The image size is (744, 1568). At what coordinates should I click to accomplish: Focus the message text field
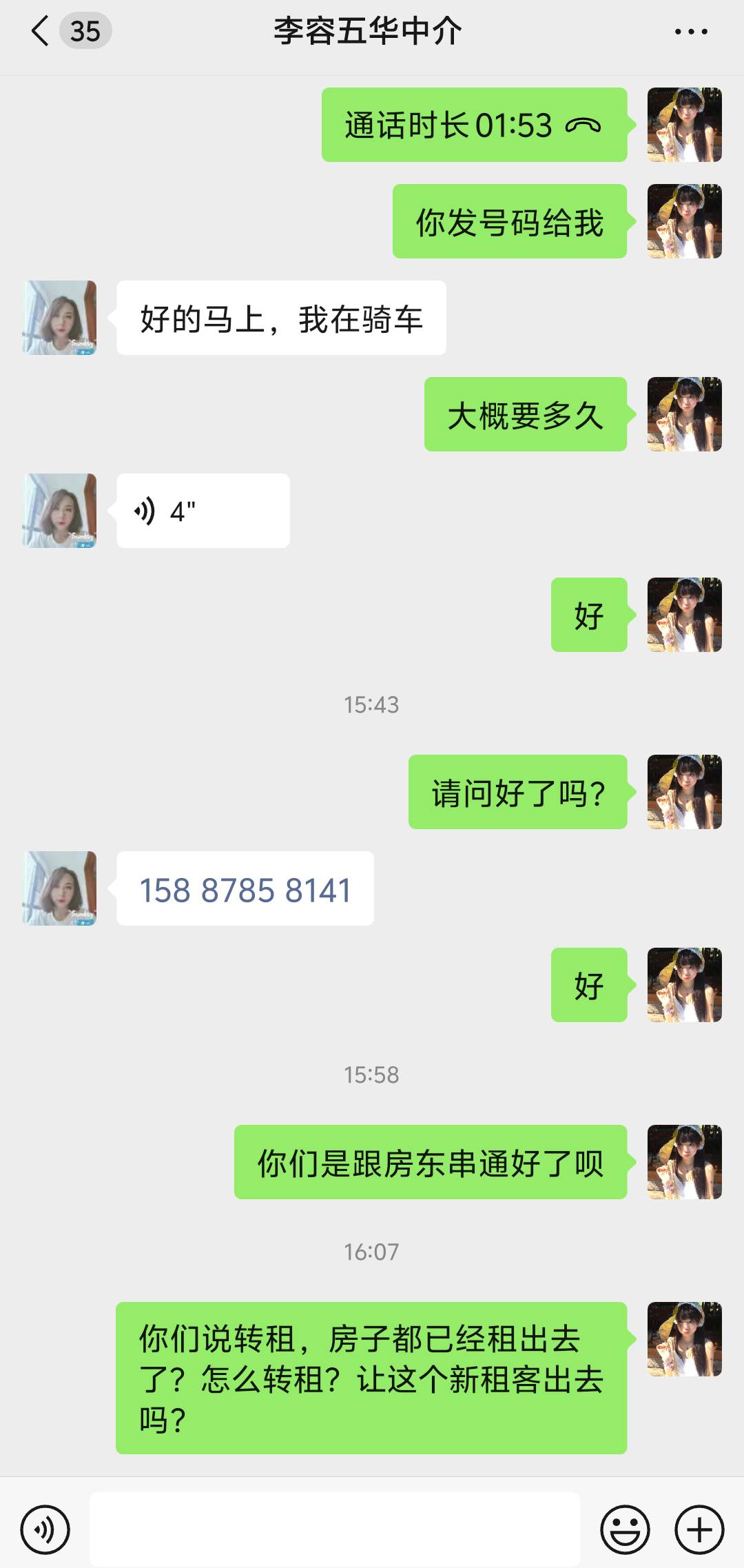tap(335, 1530)
